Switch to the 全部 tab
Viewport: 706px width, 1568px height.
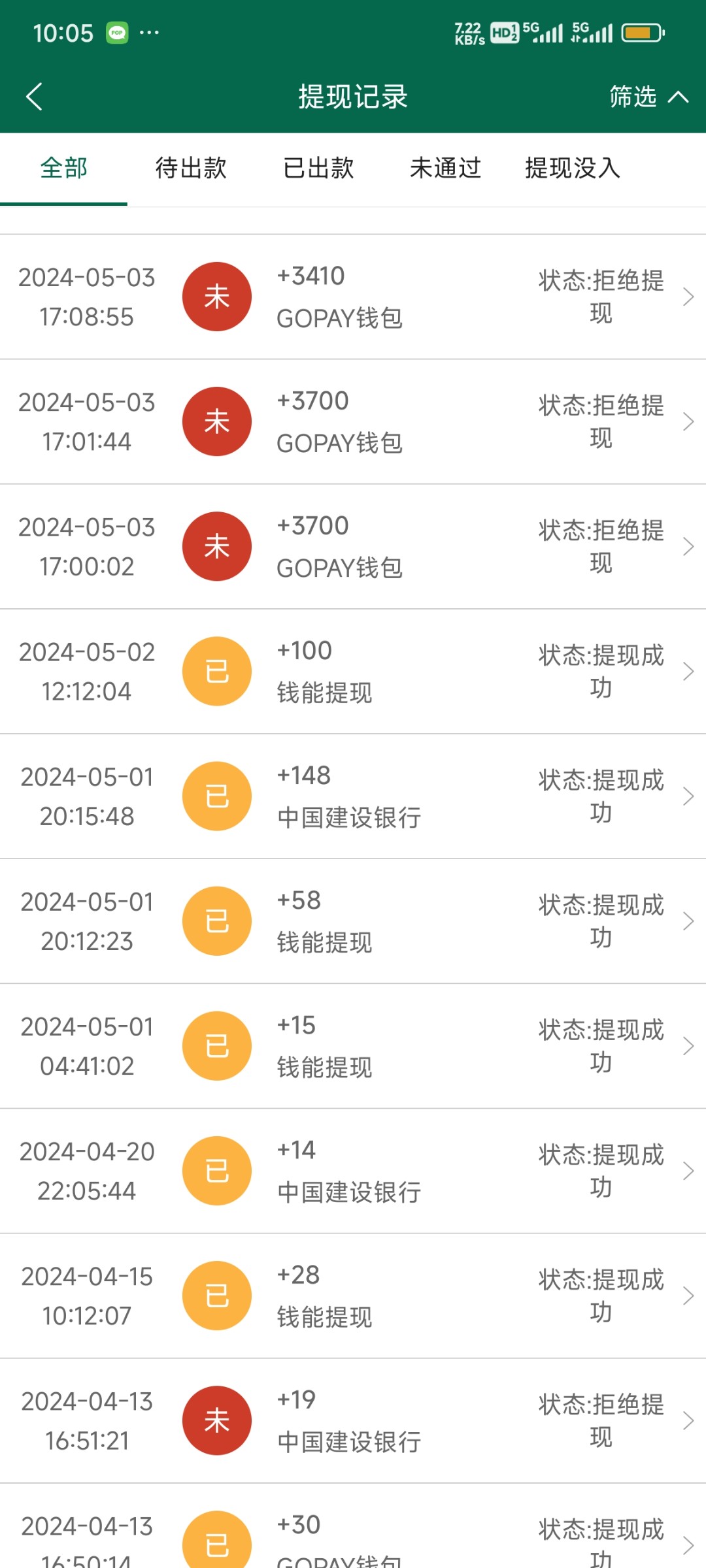63,169
